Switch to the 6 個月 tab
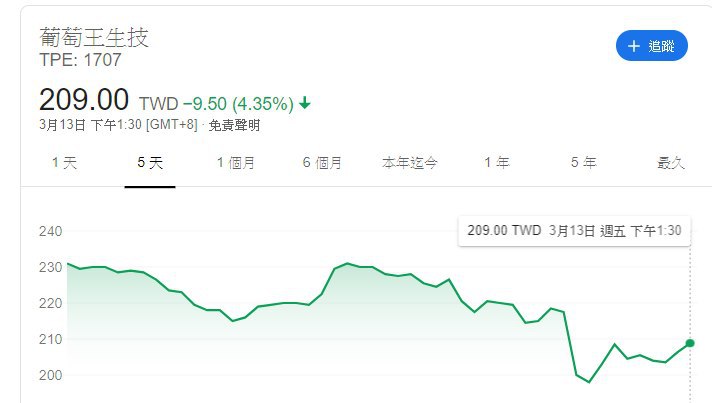Image resolution: width=712 pixels, height=403 pixels. (322, 162)
